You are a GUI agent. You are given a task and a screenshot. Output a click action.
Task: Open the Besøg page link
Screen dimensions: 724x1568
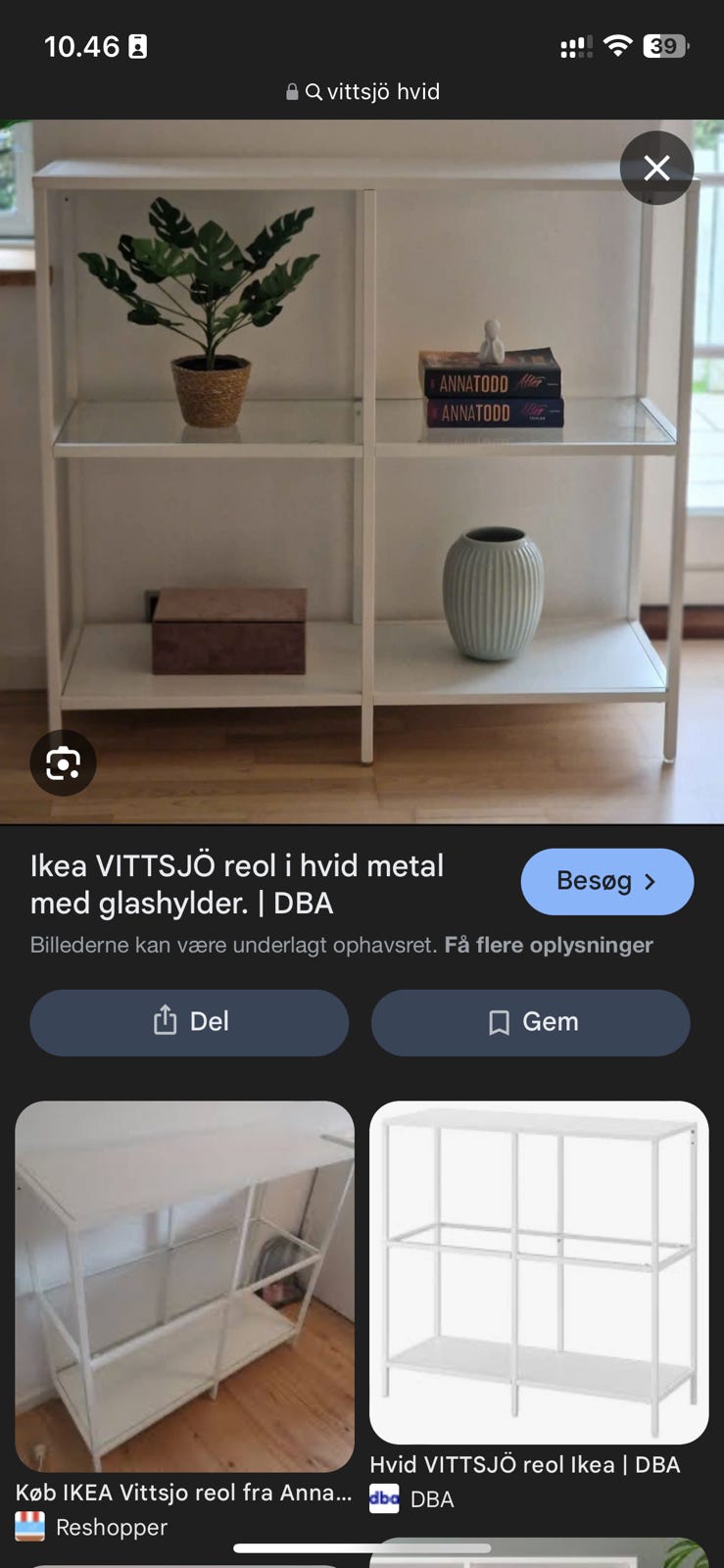click(606, 881)
